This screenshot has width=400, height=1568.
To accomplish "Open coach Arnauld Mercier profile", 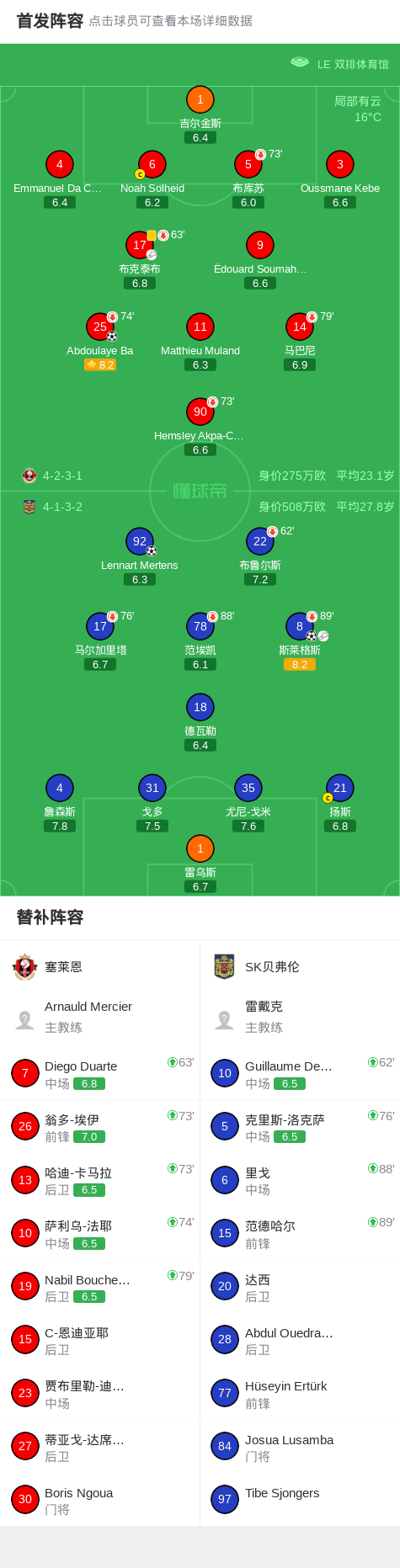I will click(100, 1016).
